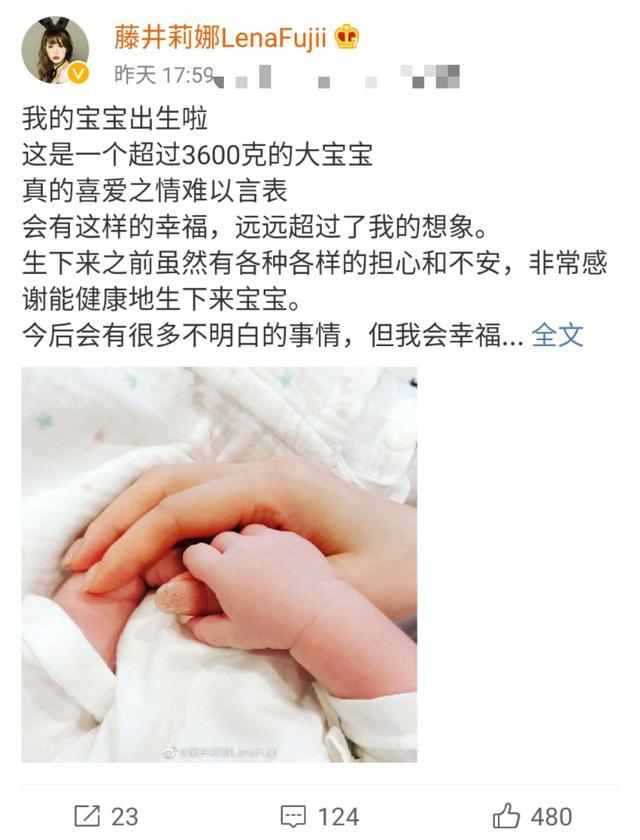This screenshot has height=840, width=640.
Task: Open the baby hand photo
Action: click(219, 563)
